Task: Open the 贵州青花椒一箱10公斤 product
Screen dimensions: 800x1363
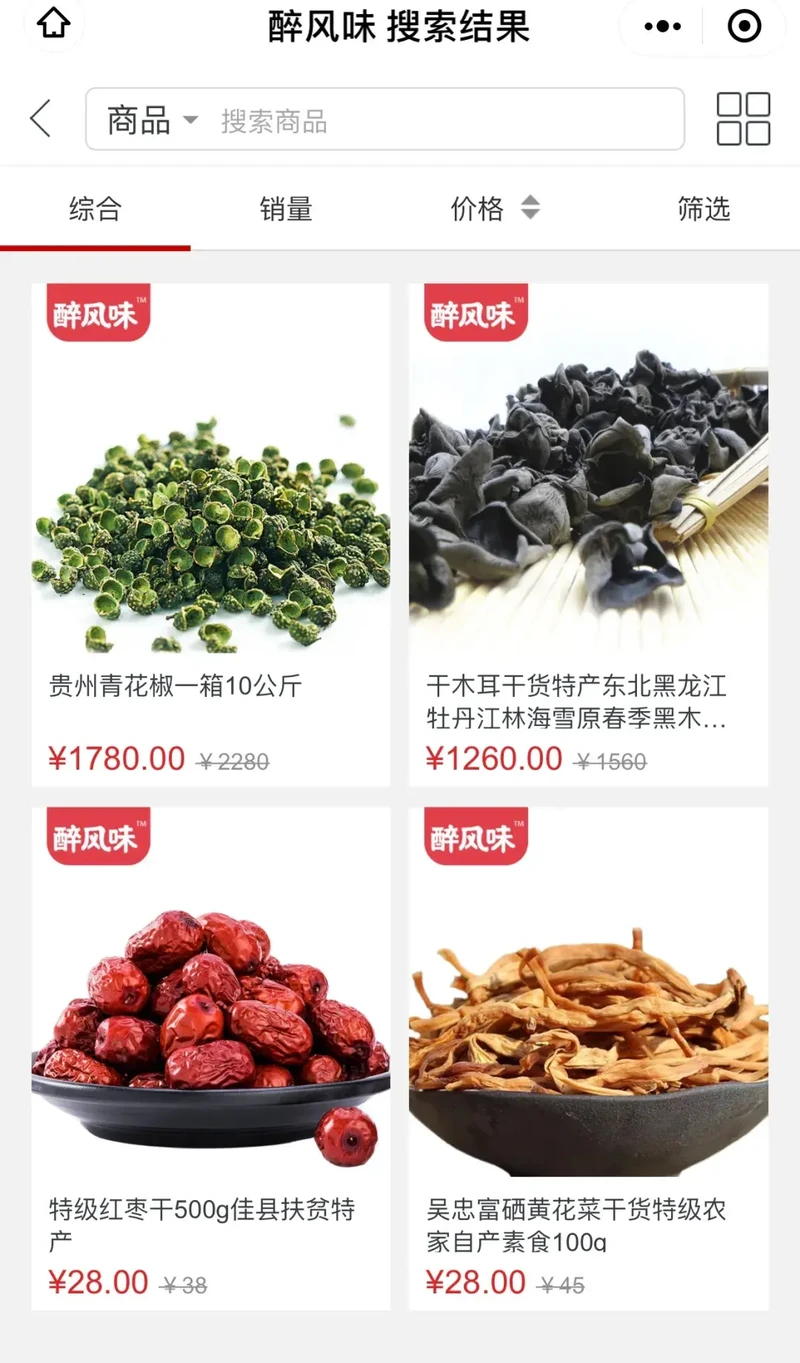Action: click(x=211, y=535)
